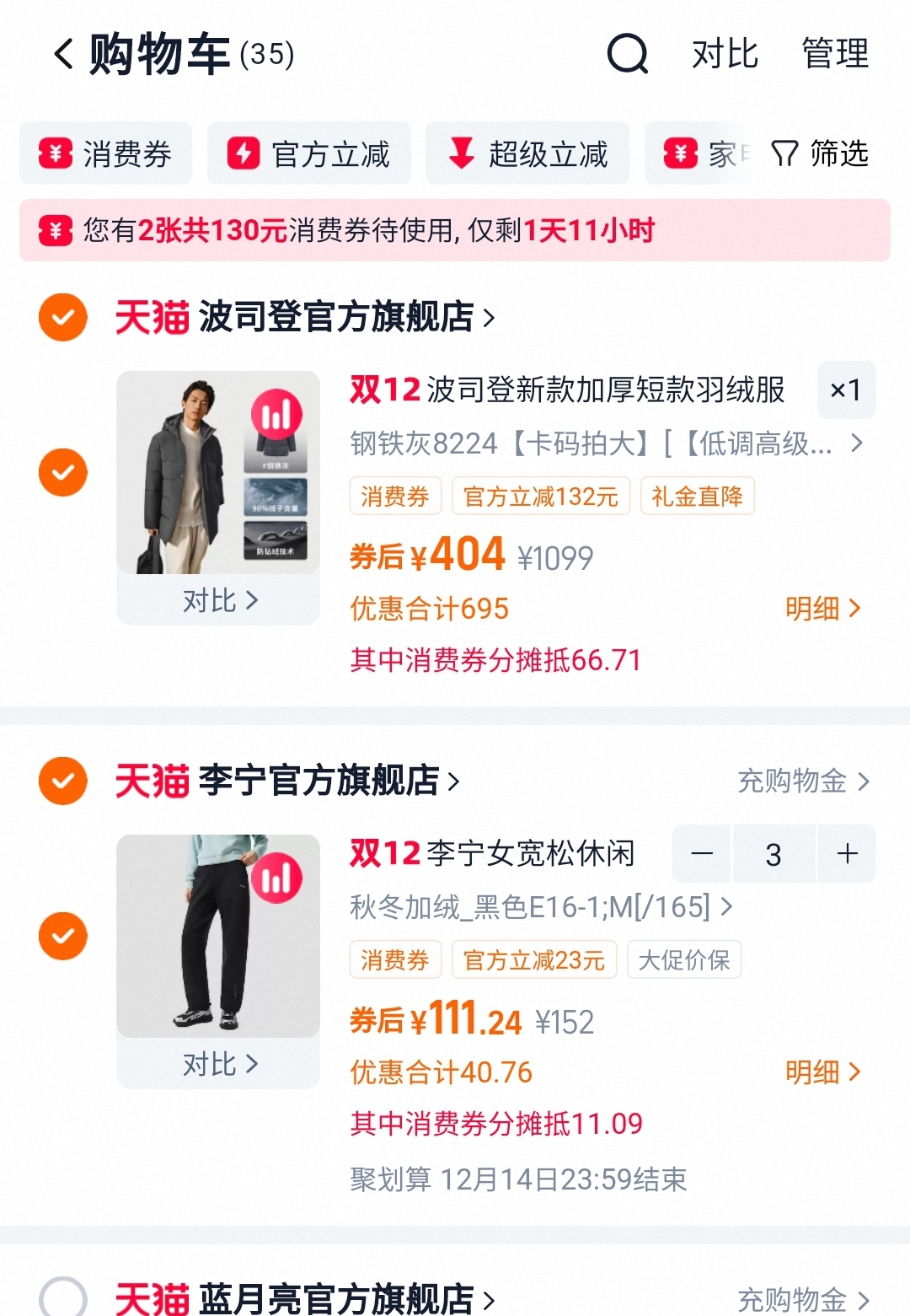Tap 对比 in the top bar
The image size is (910, 1316).
(x=725, y=55)
